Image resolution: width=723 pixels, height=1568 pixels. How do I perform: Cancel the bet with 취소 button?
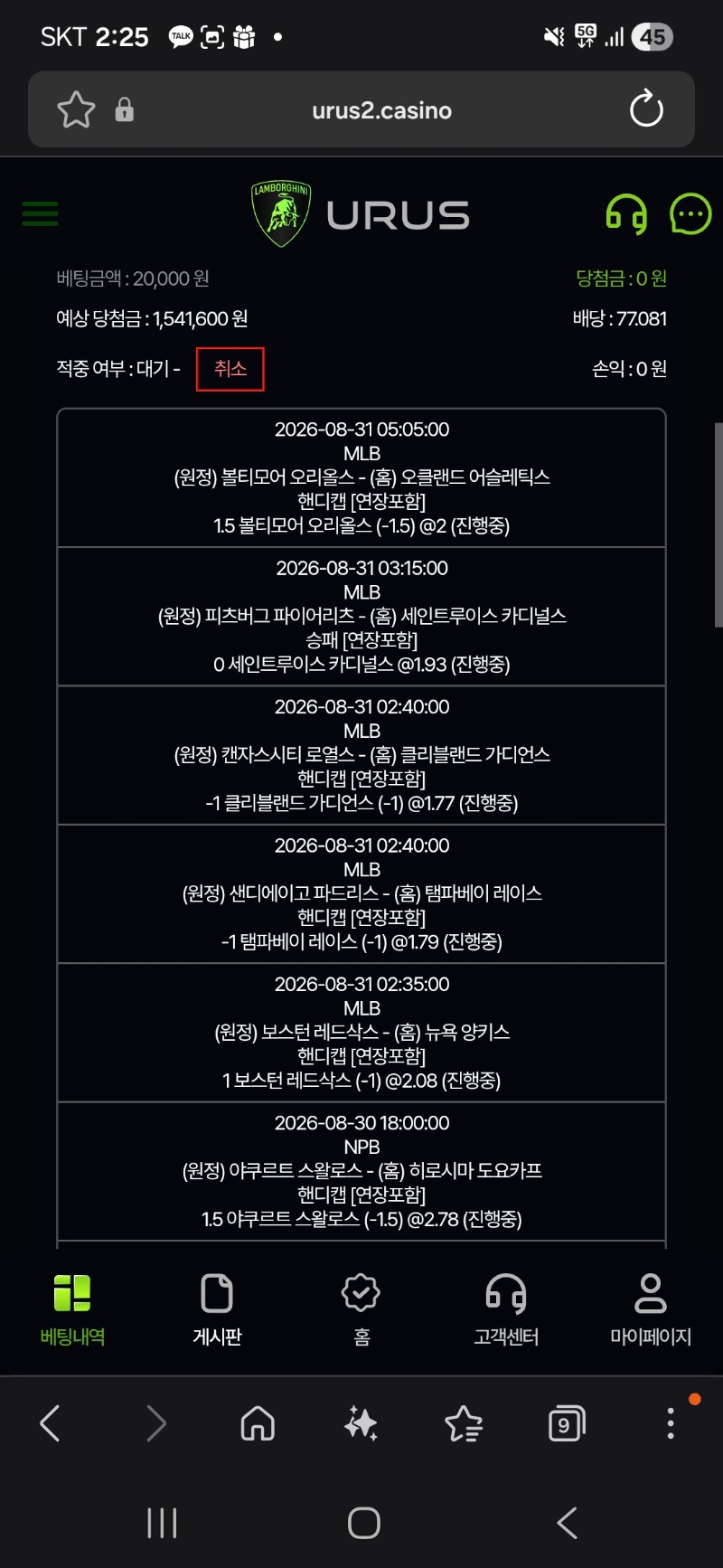coord(230,369)
